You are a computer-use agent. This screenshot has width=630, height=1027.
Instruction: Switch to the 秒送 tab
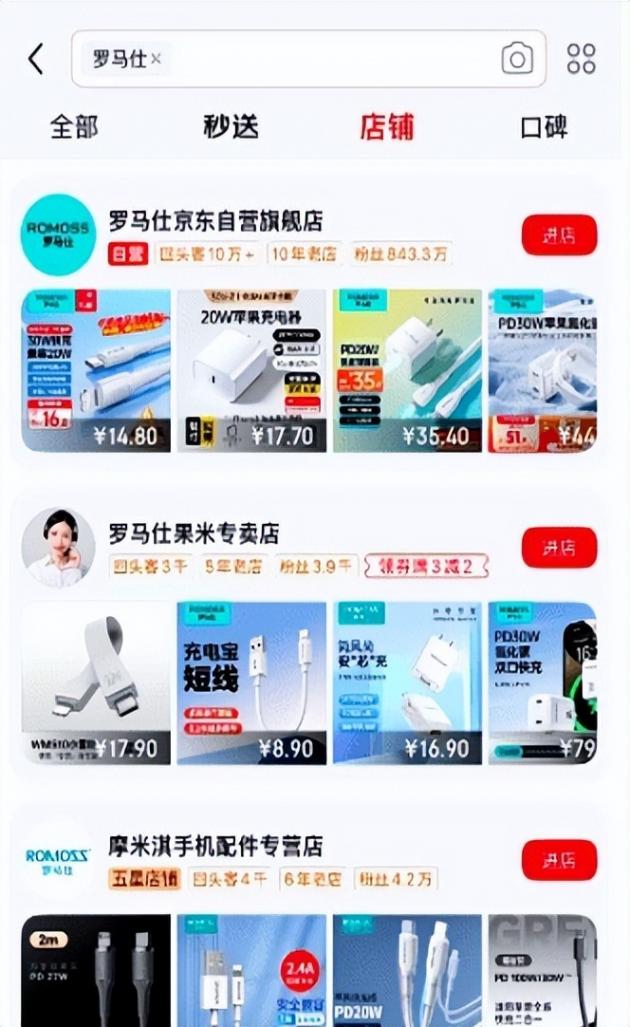[x=231, y=127]
